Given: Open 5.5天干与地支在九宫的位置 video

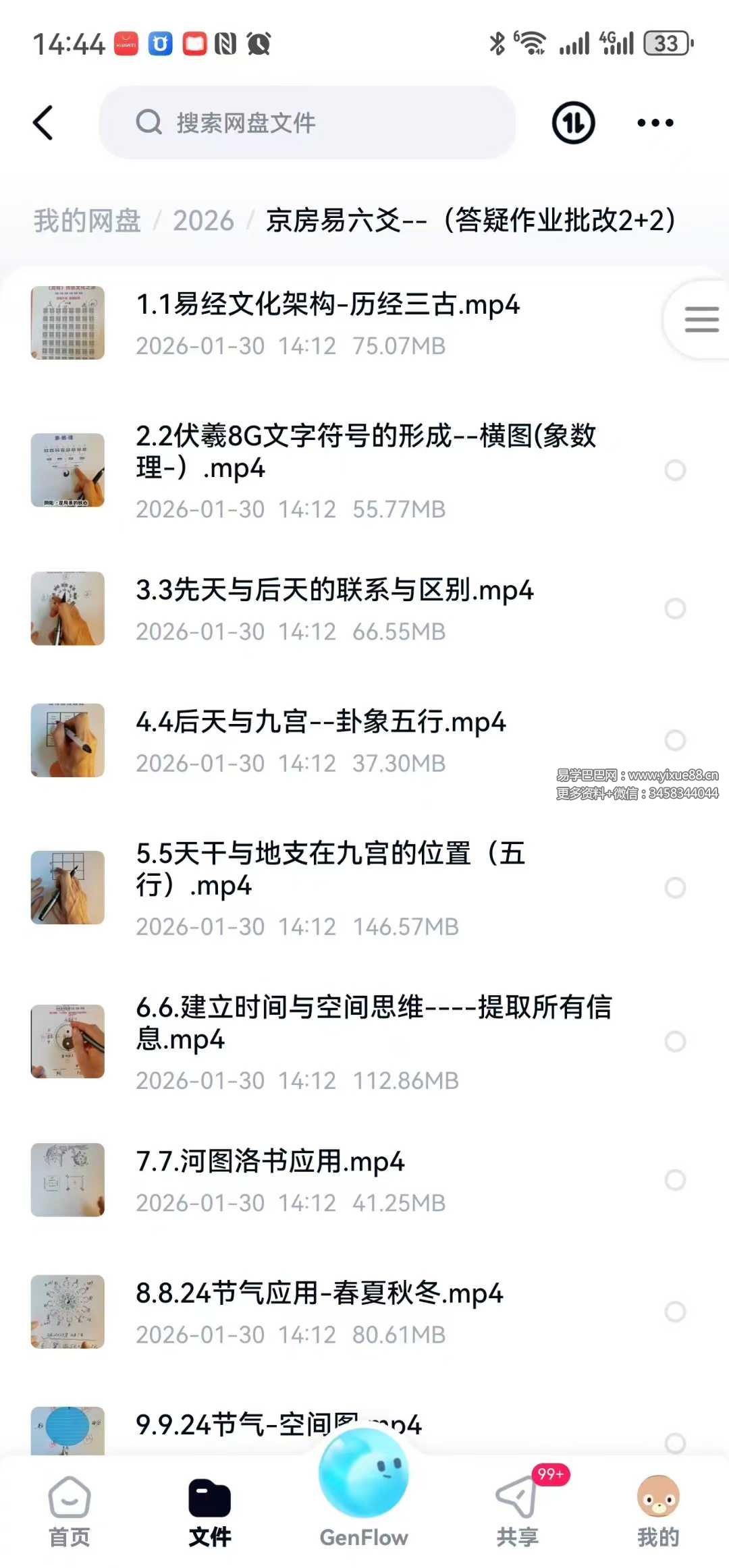Looking at the screenshot, I should (x=331, y=869).
